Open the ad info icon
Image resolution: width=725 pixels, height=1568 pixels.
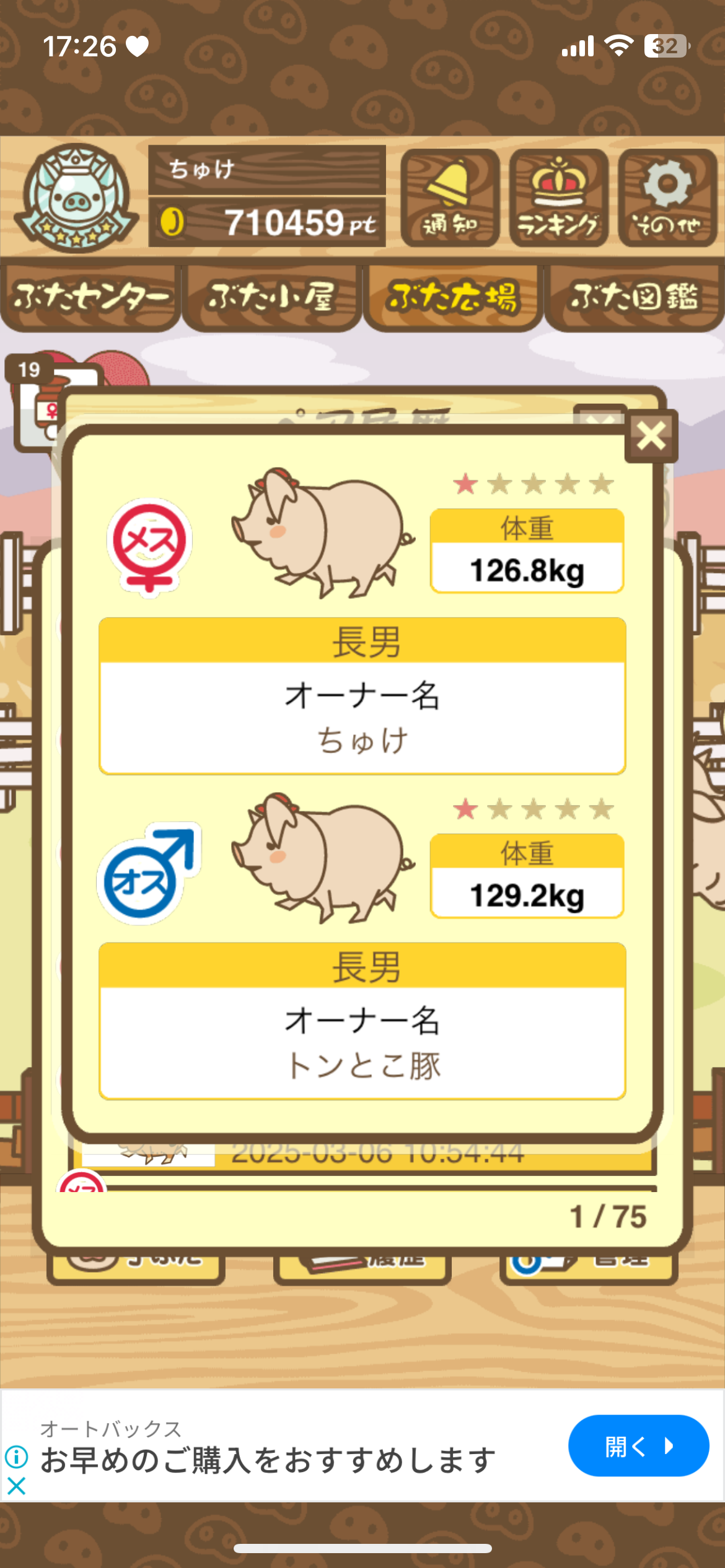[x=16, y=1457]
